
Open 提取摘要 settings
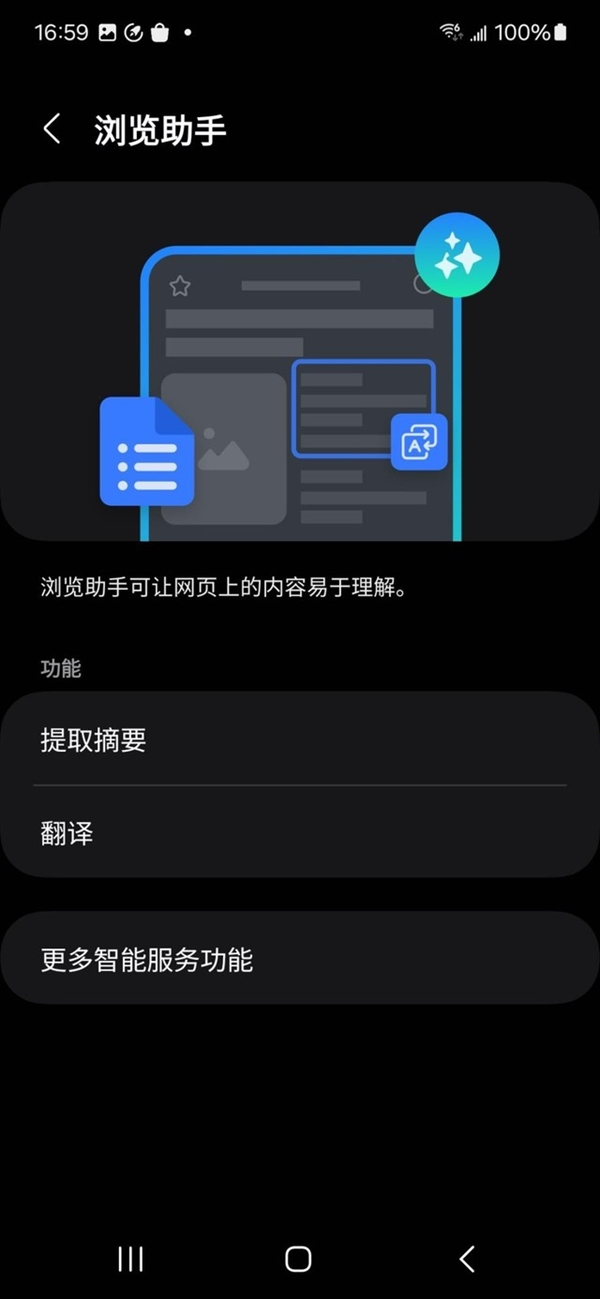(x=300, y=739)
